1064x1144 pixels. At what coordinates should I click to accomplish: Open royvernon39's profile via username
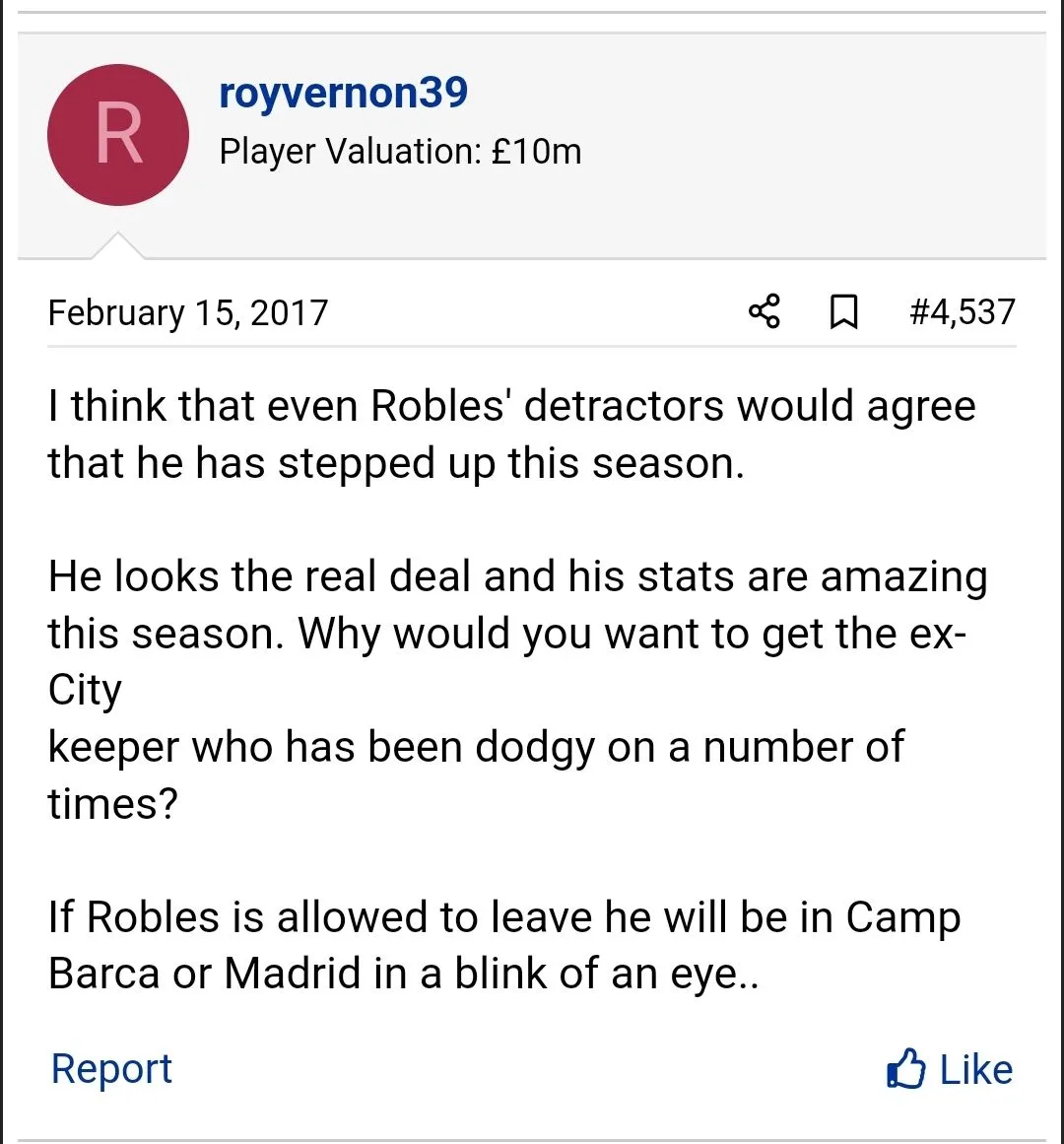click(x=343, y=94)
